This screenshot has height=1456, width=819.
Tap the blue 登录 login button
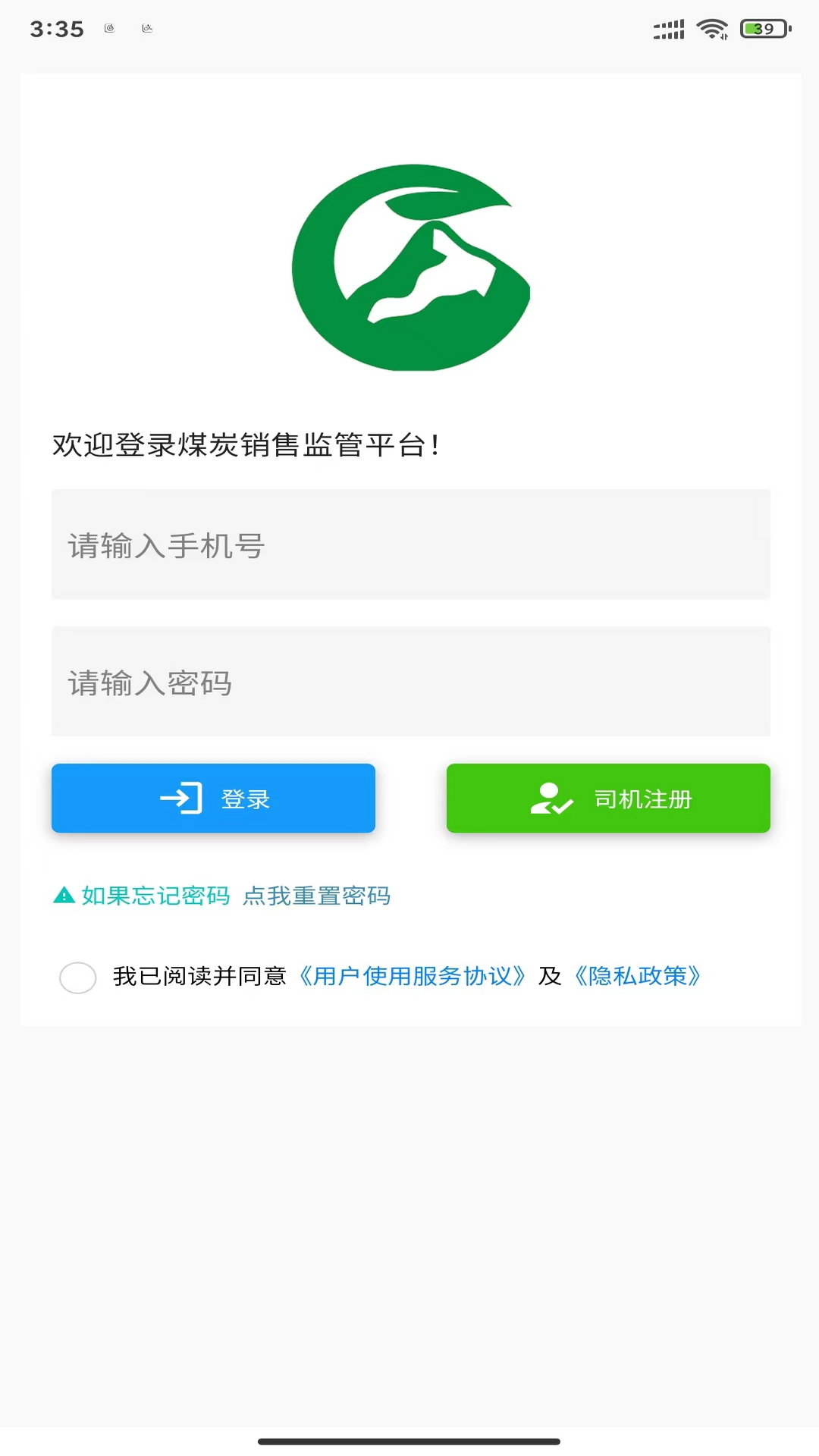pyautogui.click(x=213, y=799)
